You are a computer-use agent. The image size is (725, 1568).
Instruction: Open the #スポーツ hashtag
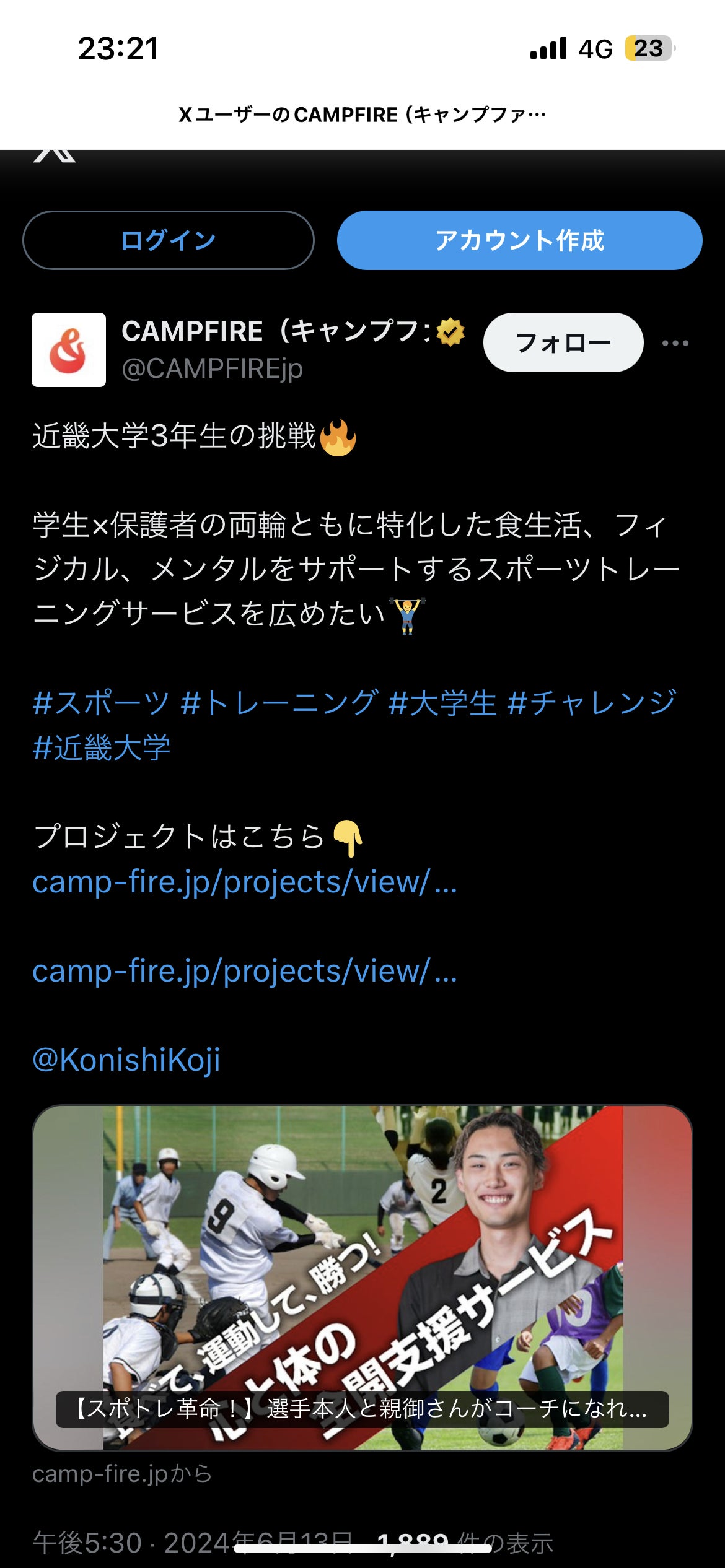(100, 703)
